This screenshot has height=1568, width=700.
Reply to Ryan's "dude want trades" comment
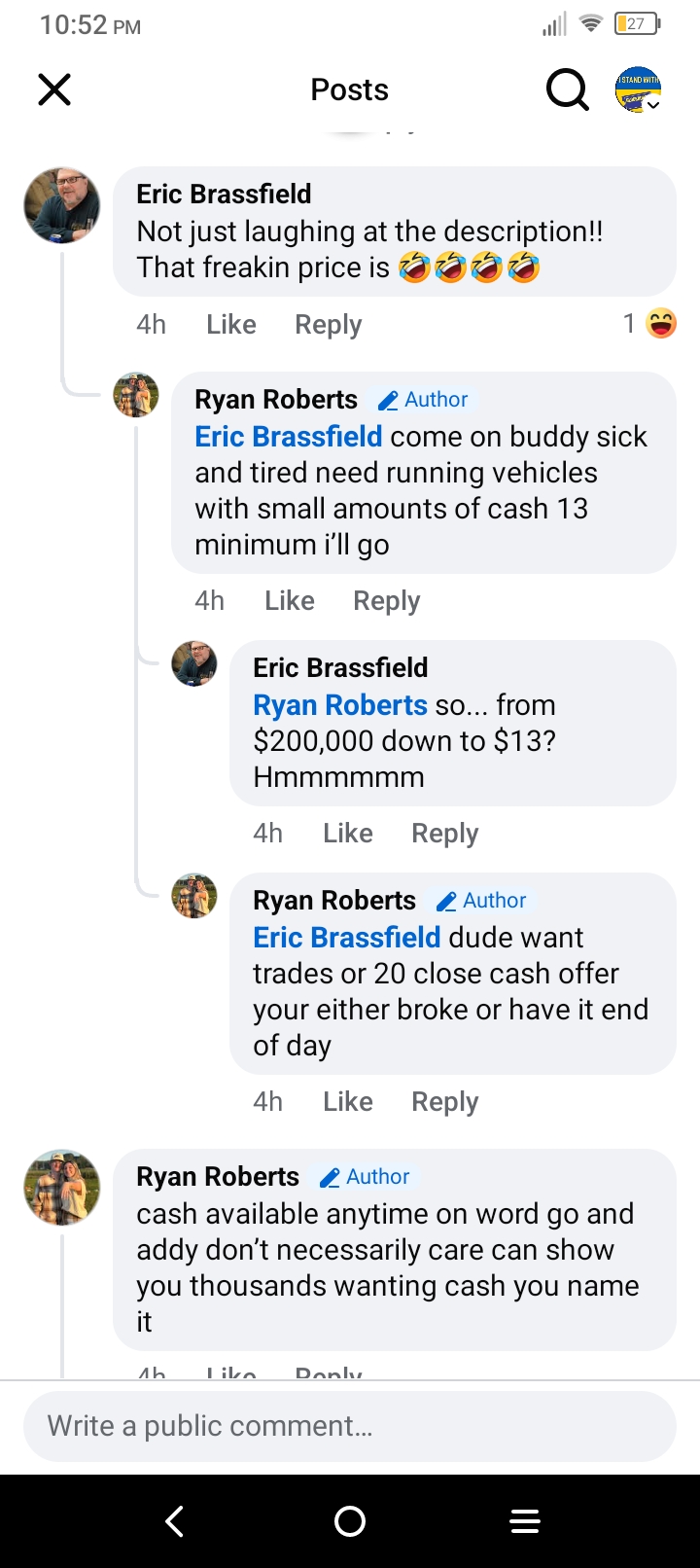(x=444, y=1101)
